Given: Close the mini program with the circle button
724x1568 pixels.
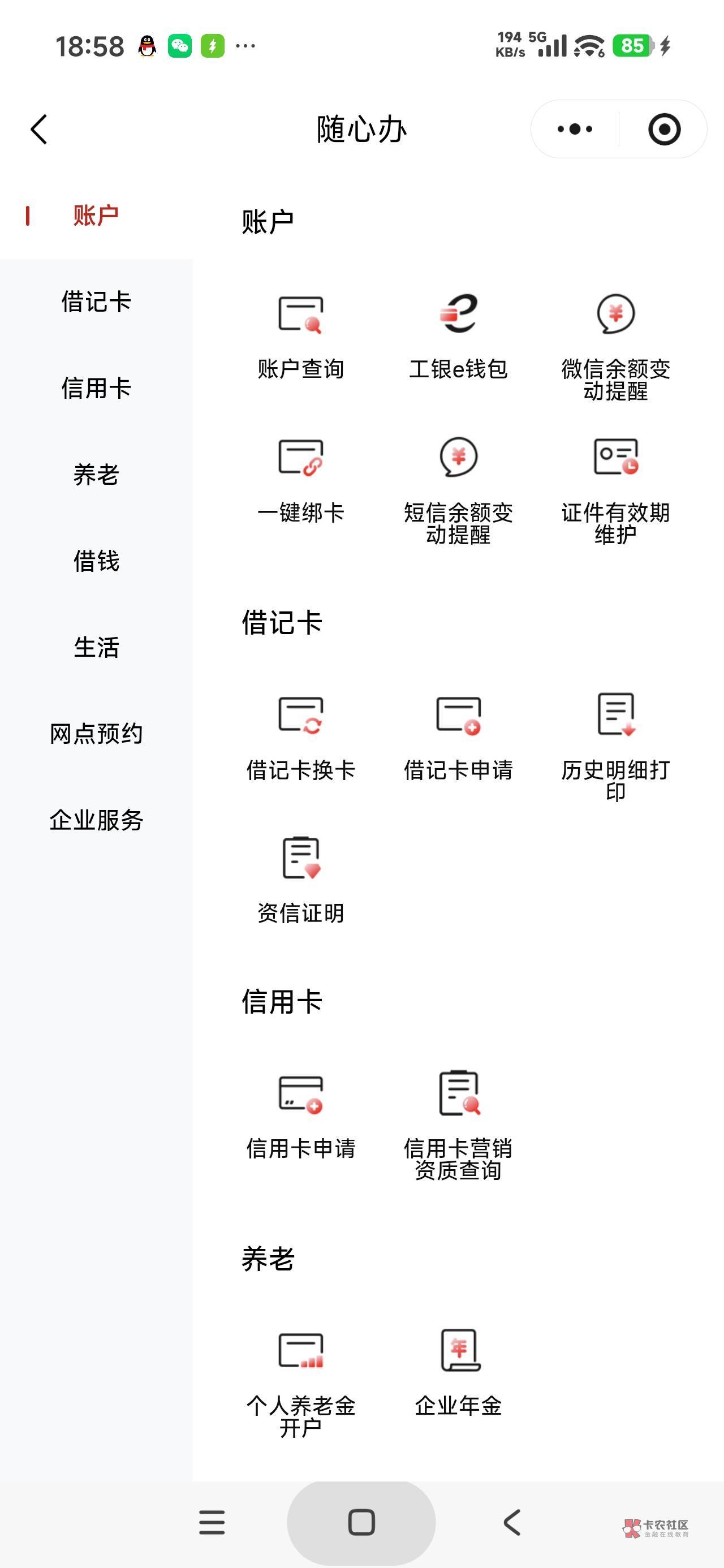Looking at the screenshot, I should tap(663, 129).
